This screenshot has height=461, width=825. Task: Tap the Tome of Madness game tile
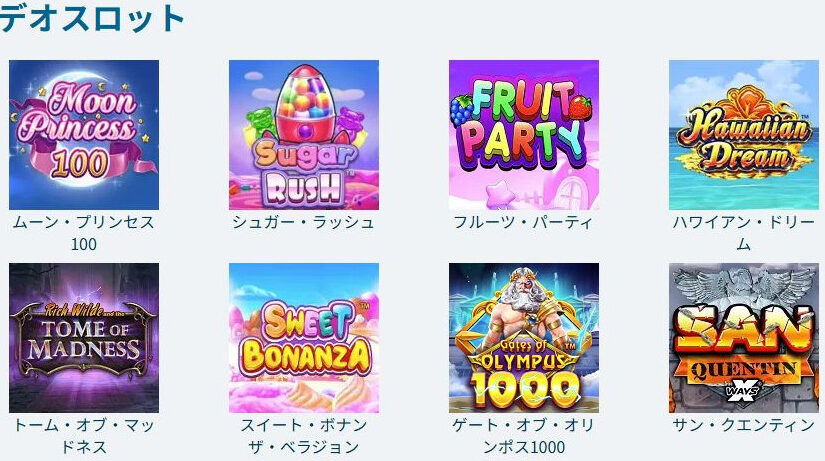coord(84,338)
